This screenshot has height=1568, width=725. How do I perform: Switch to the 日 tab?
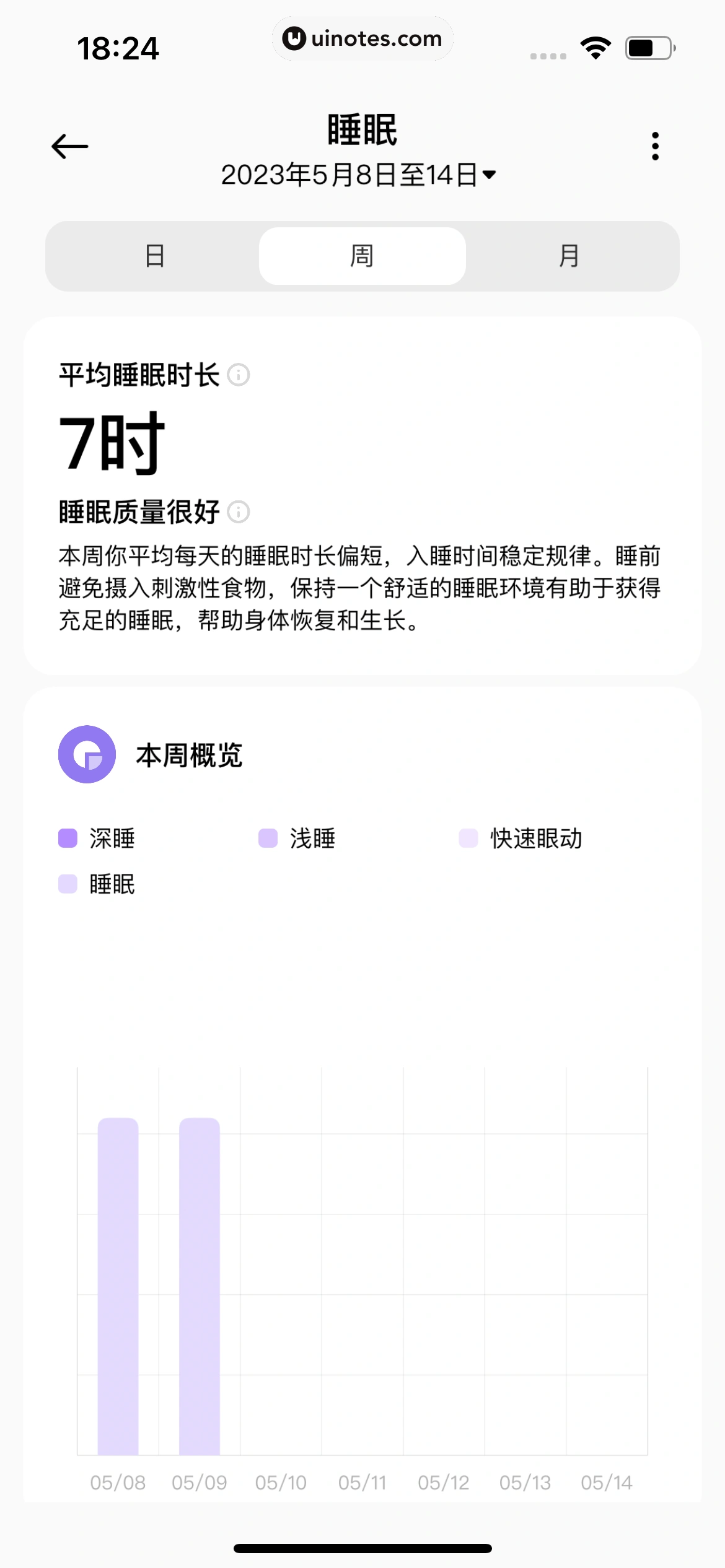click(155, 256)
